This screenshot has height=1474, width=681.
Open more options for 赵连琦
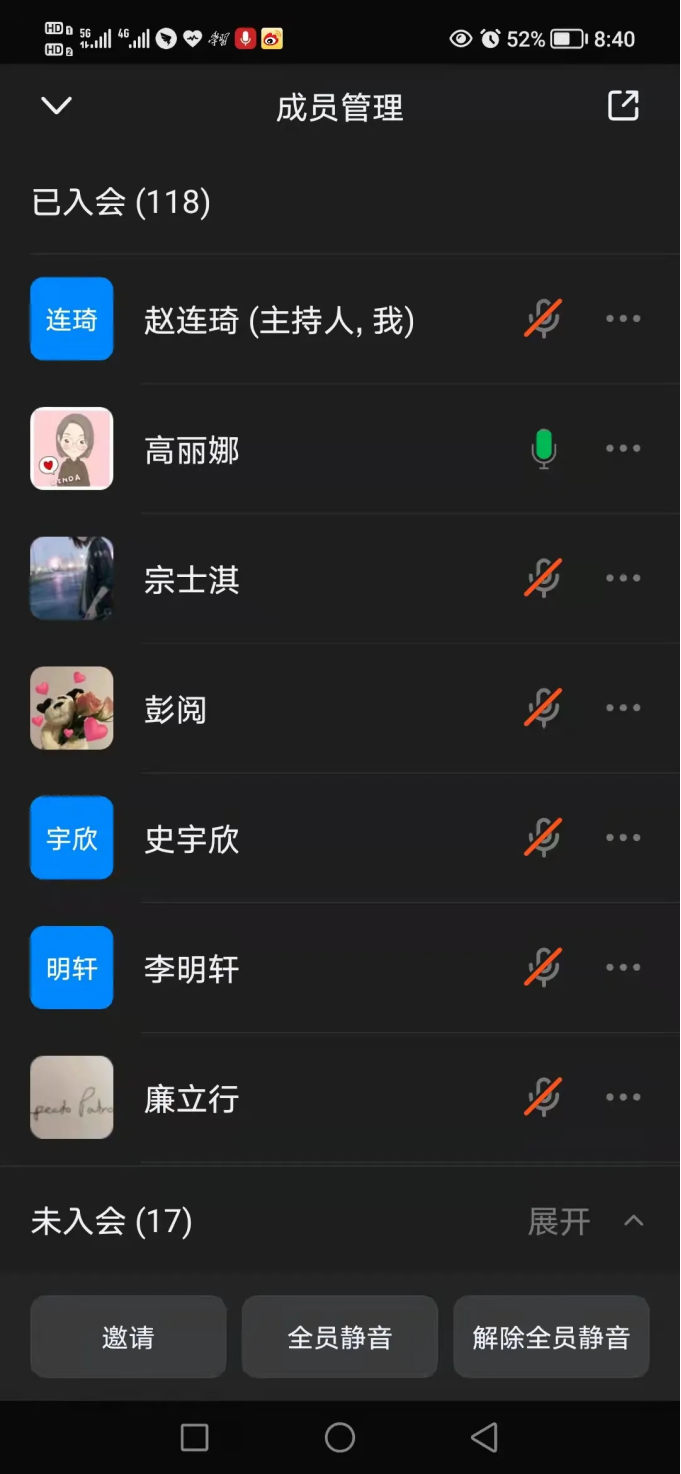[x=623, y=319]
